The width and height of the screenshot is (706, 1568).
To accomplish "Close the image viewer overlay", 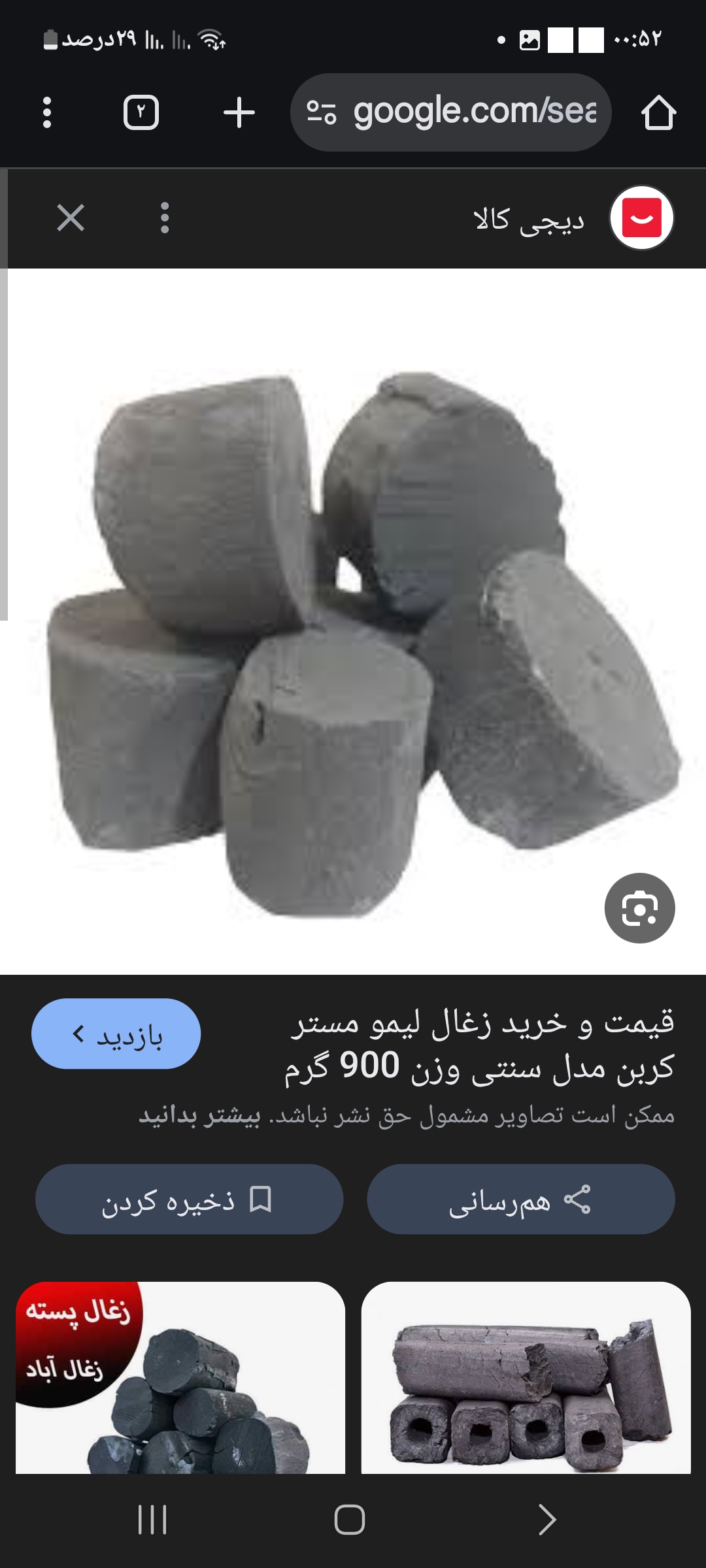I will (71, 218).
